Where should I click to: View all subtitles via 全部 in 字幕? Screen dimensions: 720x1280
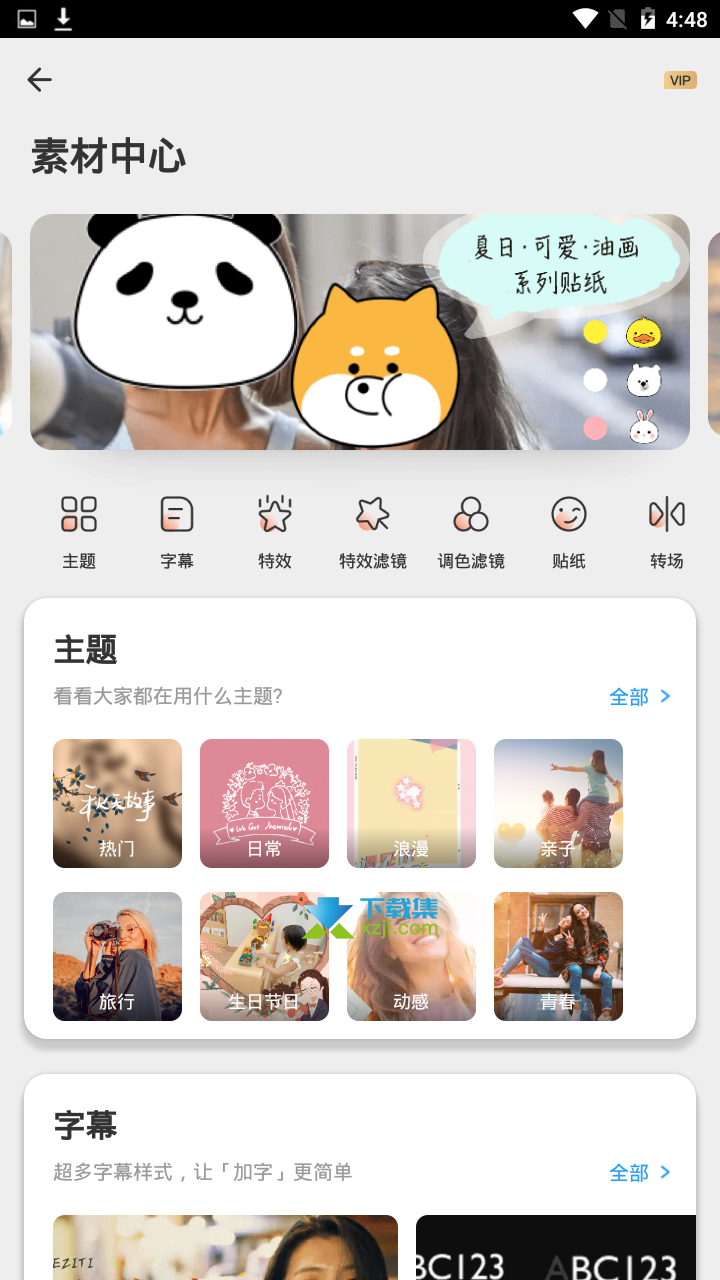[640, 1173]
